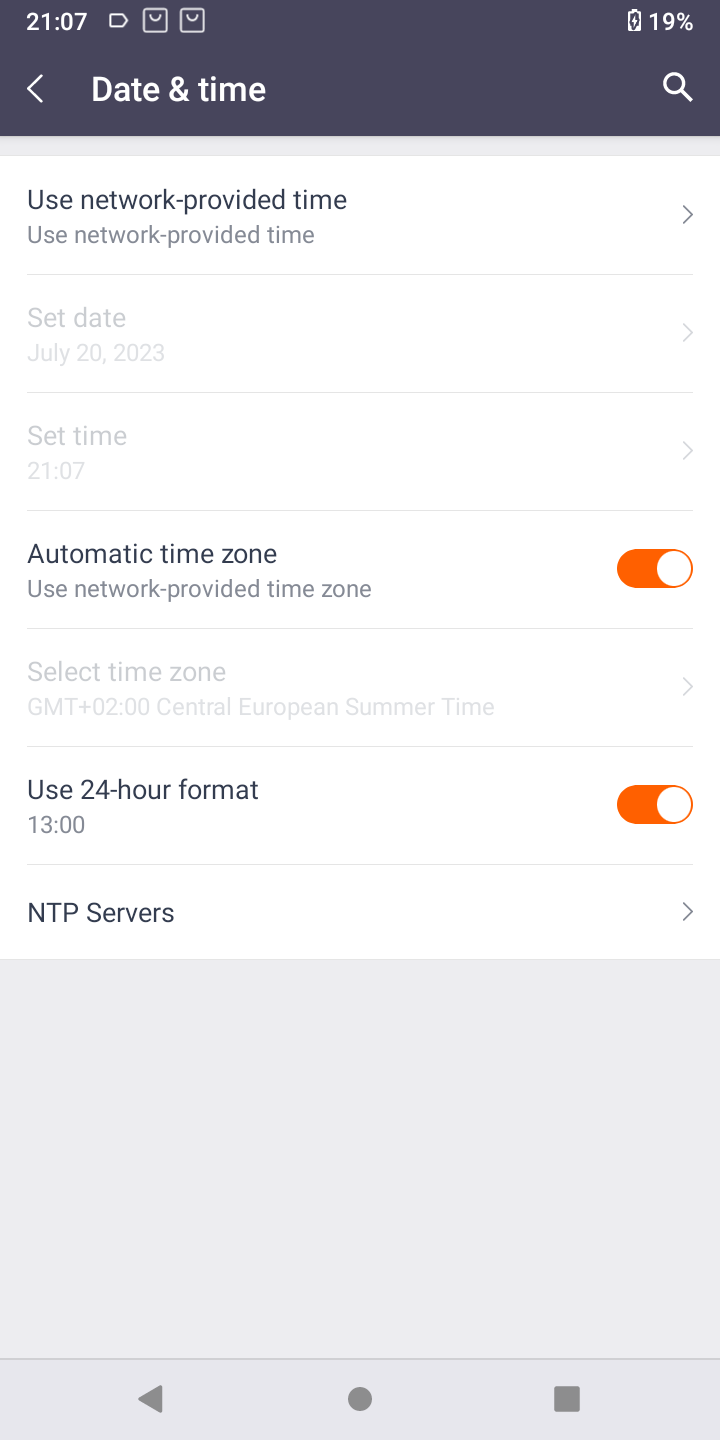Disable Use 24-hour format switch
Image resolution: width=720 pixels, height=1440 pixels.
pos(654,805)
